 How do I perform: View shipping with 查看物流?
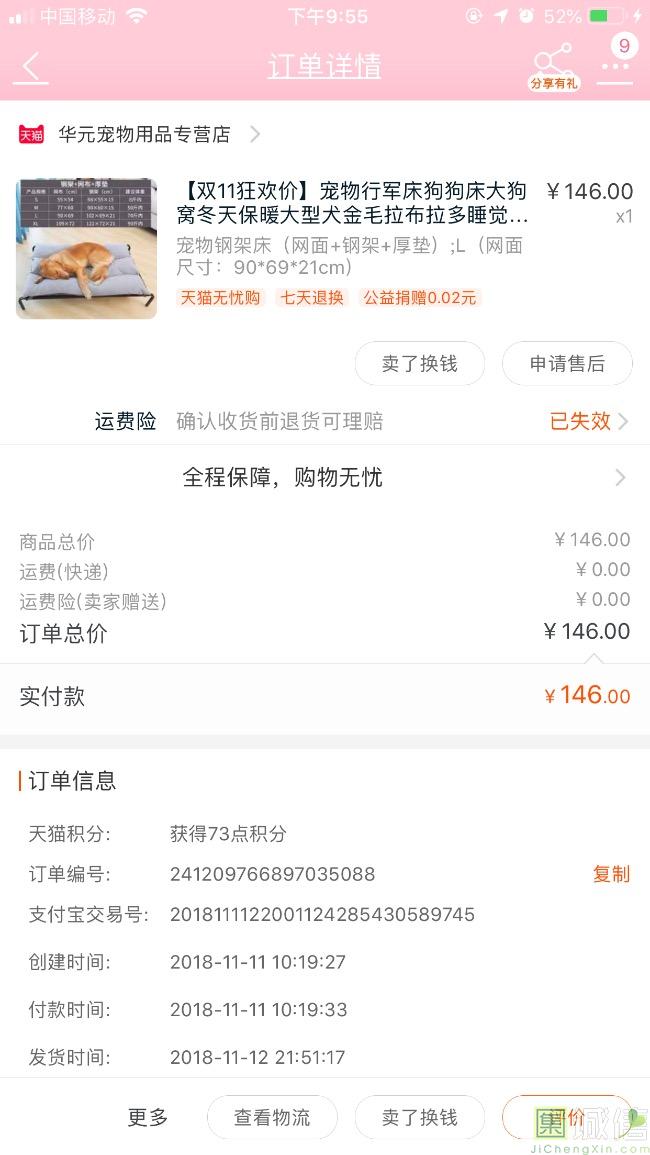[272, 1118]
